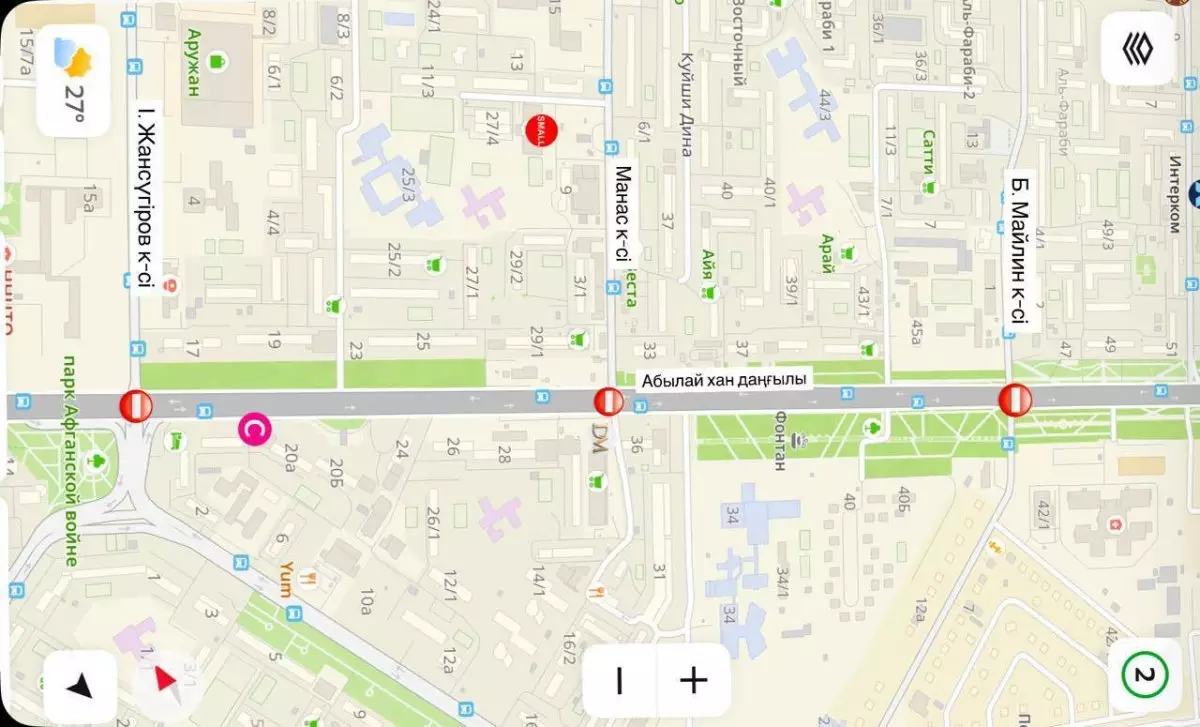
Task: Select the Фонтан place marker
Action: [x=798, y=439]
